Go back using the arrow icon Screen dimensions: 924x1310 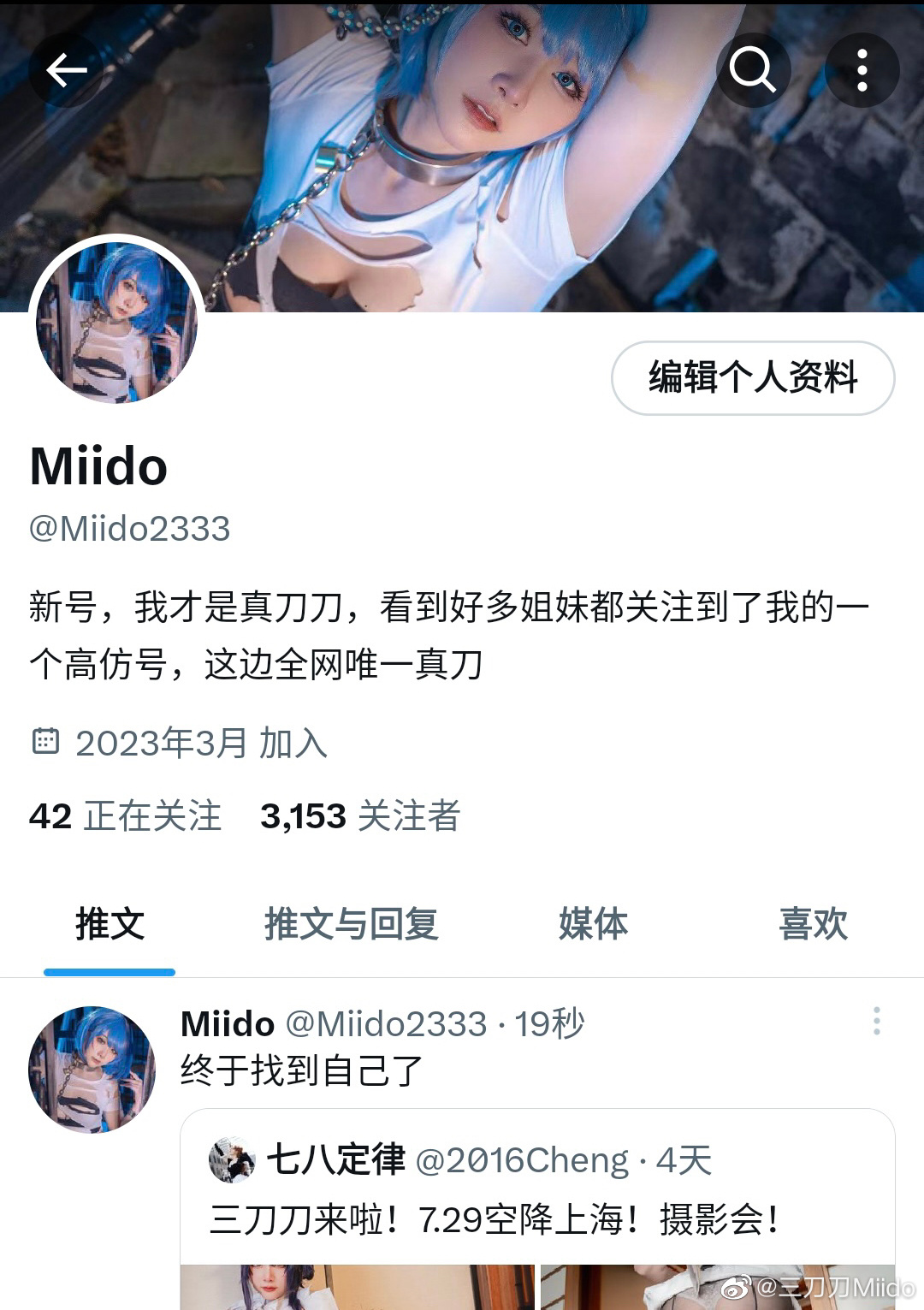pyautogui.click(x=66, y=70)
